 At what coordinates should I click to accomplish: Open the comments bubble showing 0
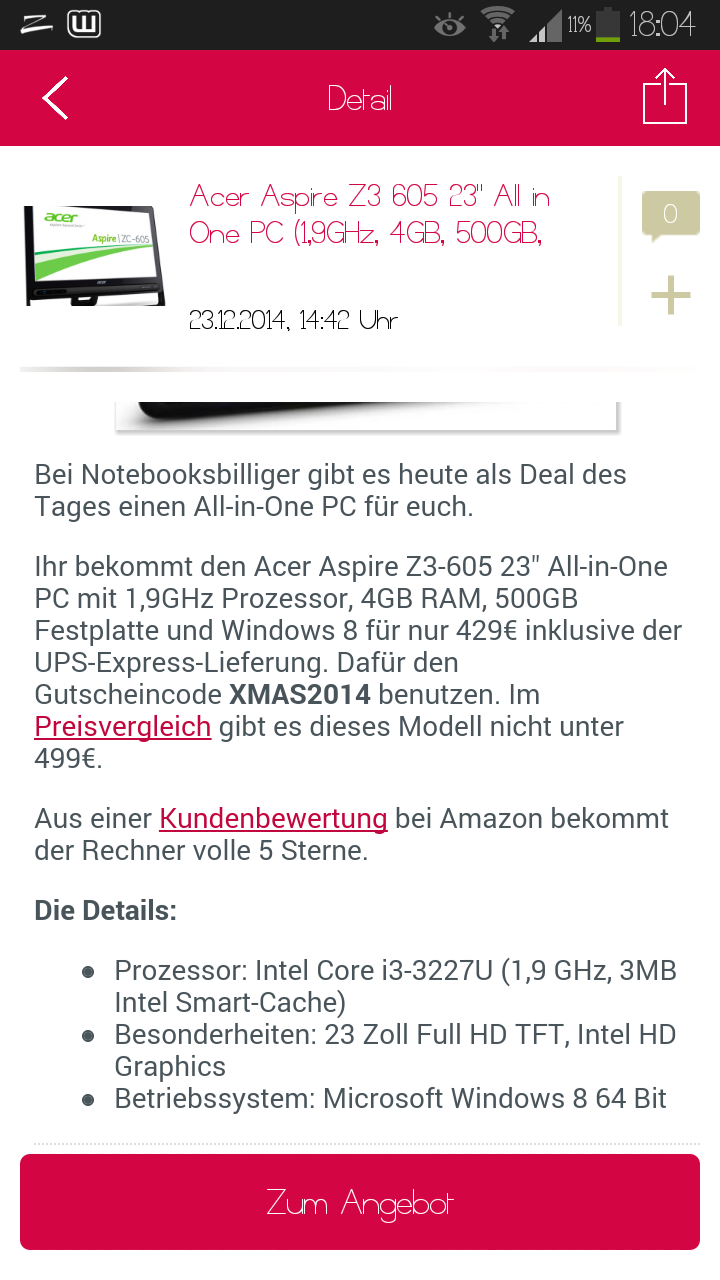click(670, 214)
